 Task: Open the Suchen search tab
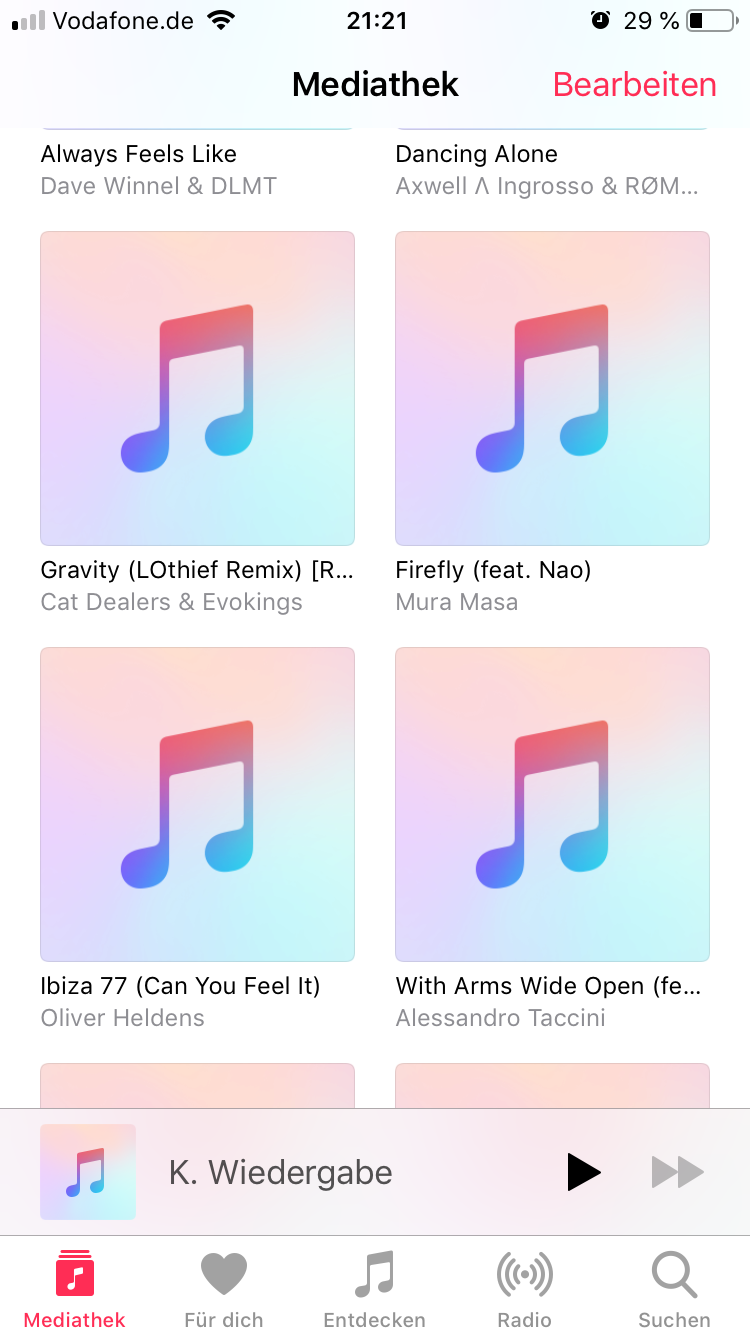click(x=674, y=1288)
